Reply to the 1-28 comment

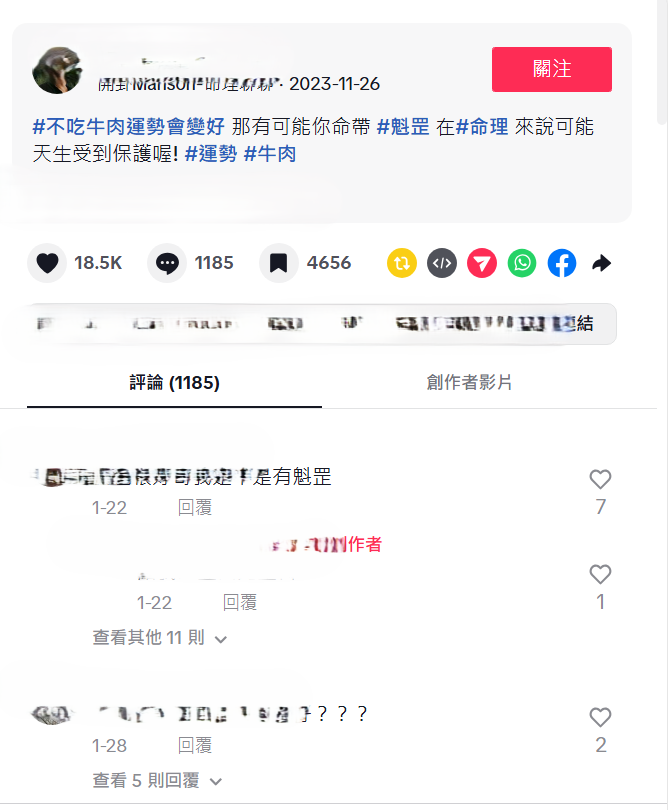pyautogui.click(x=195, y=745)
